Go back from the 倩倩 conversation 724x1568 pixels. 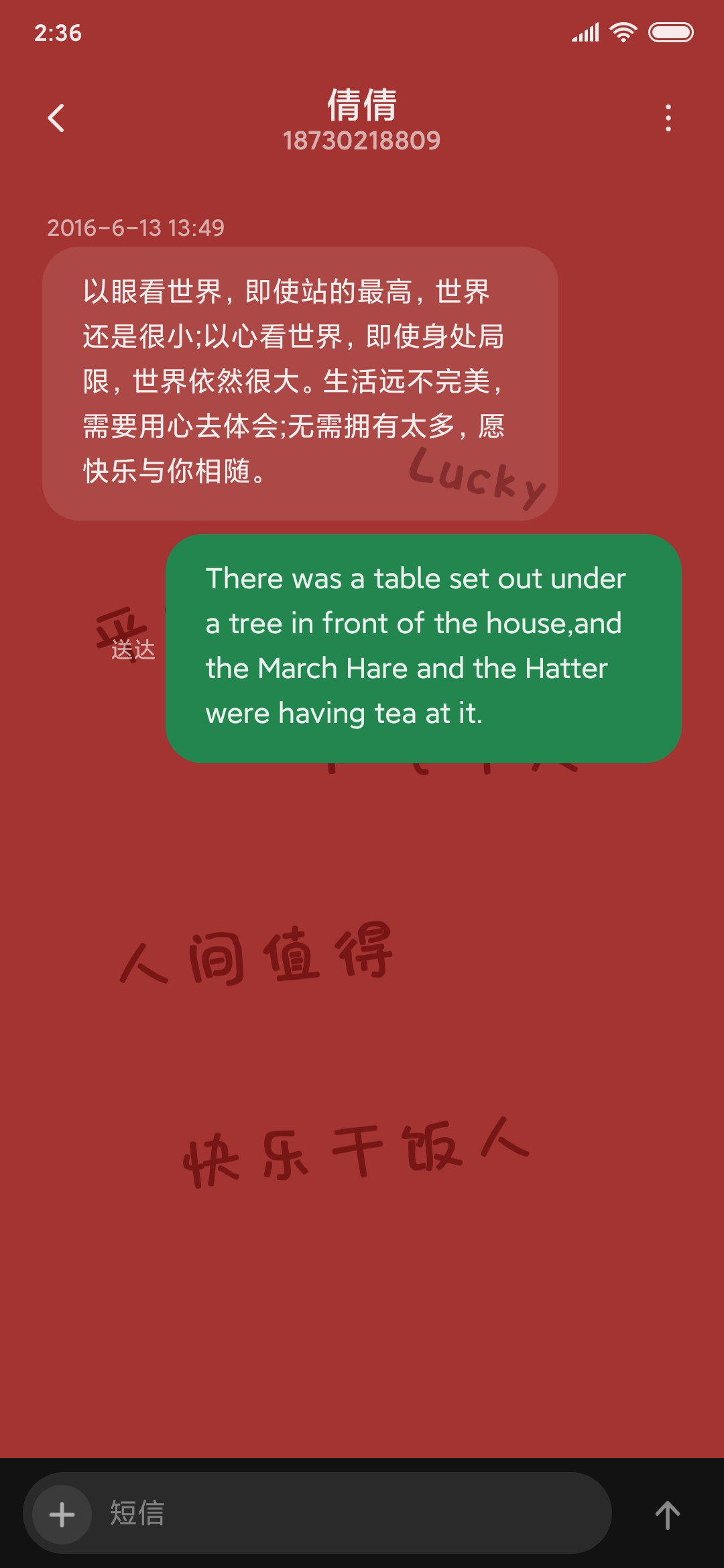[56, 118]
